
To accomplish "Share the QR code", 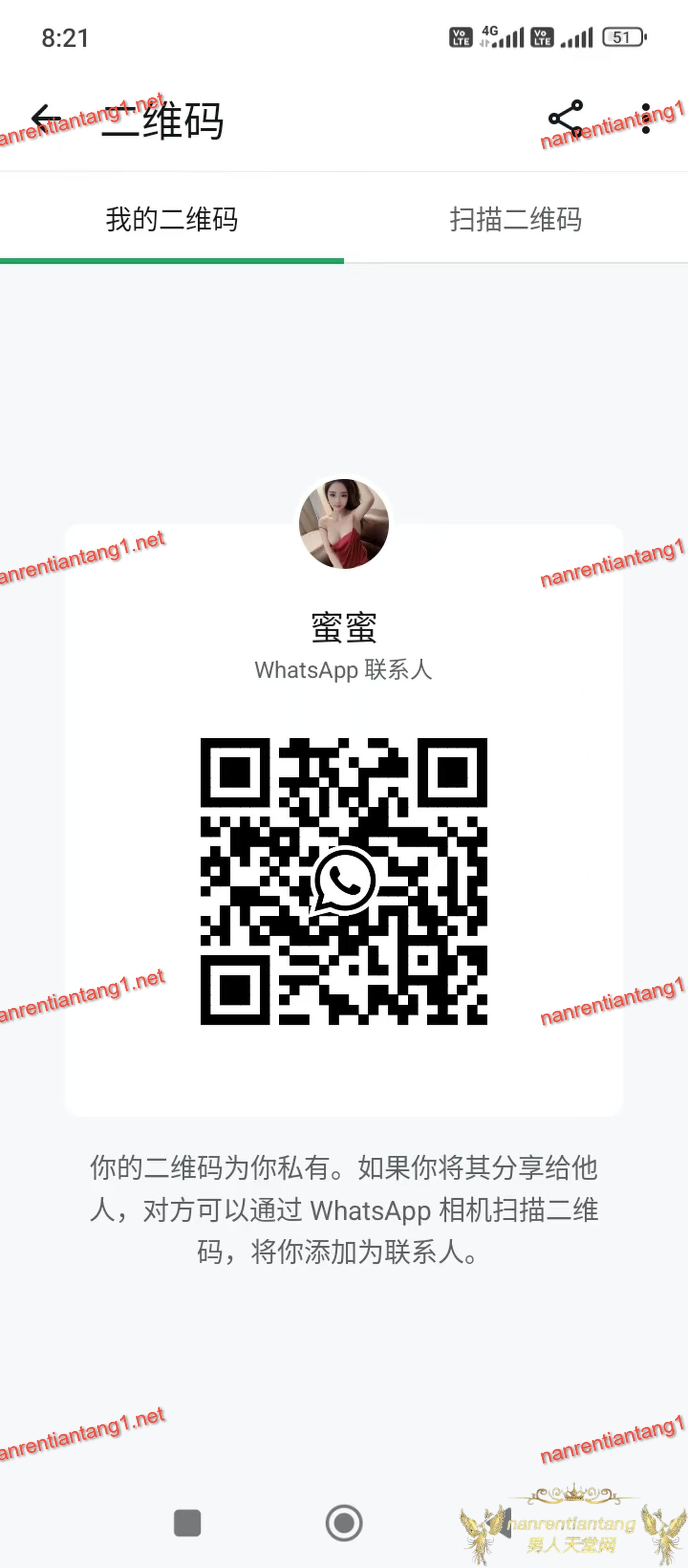I will (565, 118).
